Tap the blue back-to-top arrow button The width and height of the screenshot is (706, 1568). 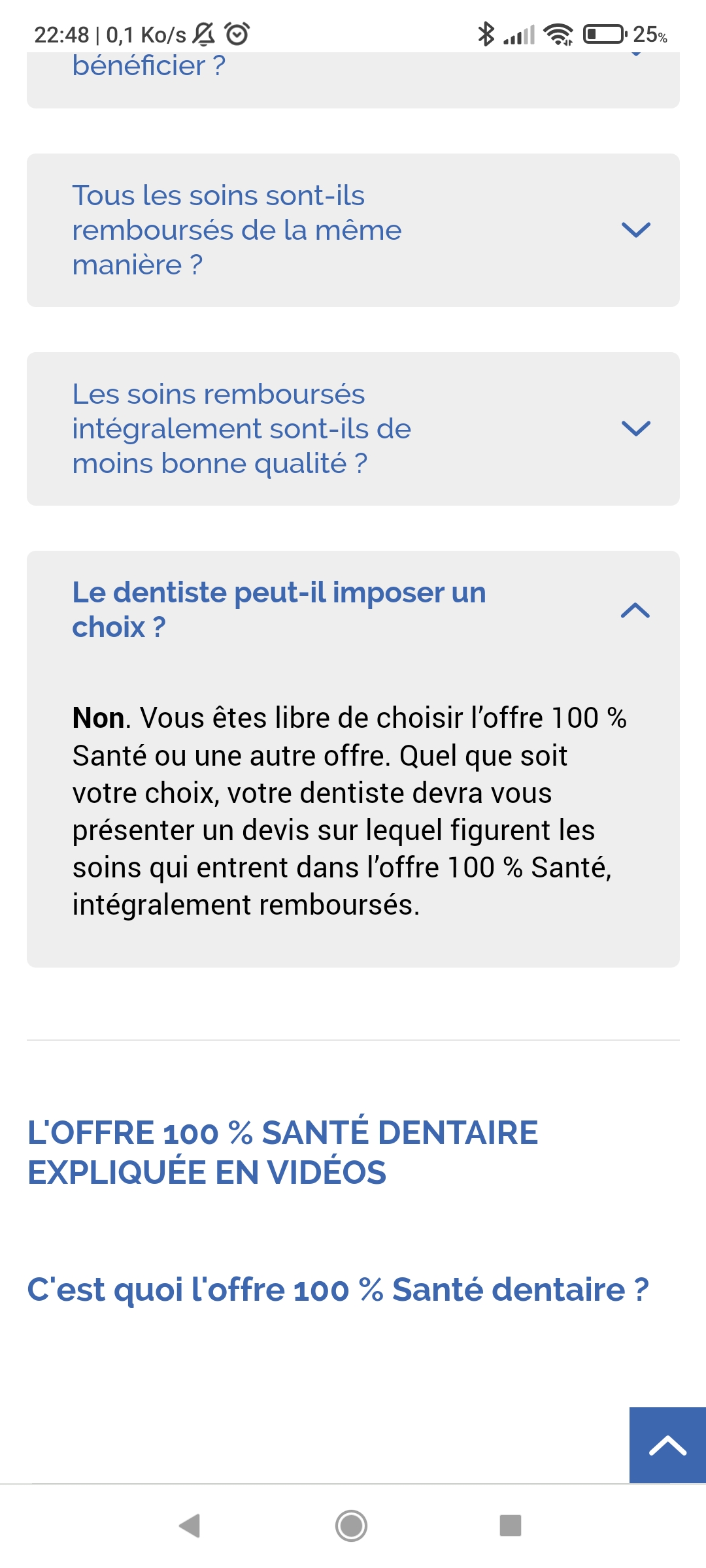point(667,1445)
